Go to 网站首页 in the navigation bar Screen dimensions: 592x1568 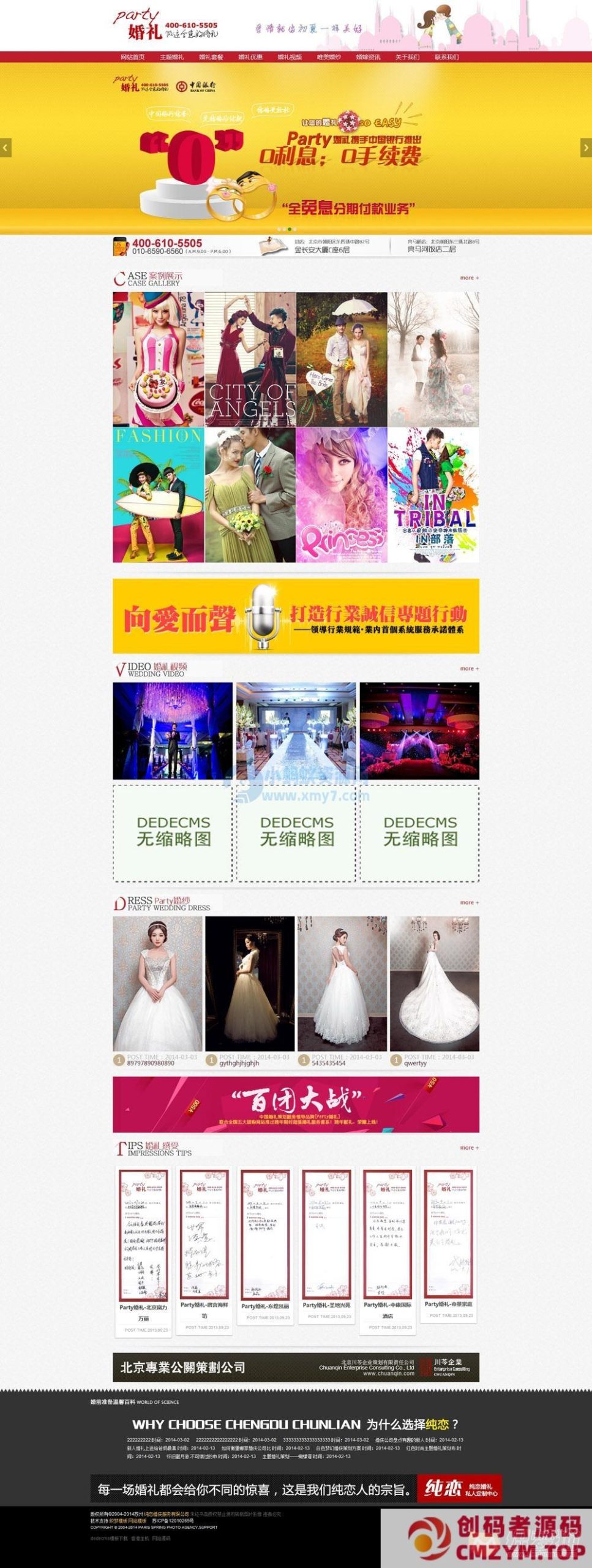132,57
